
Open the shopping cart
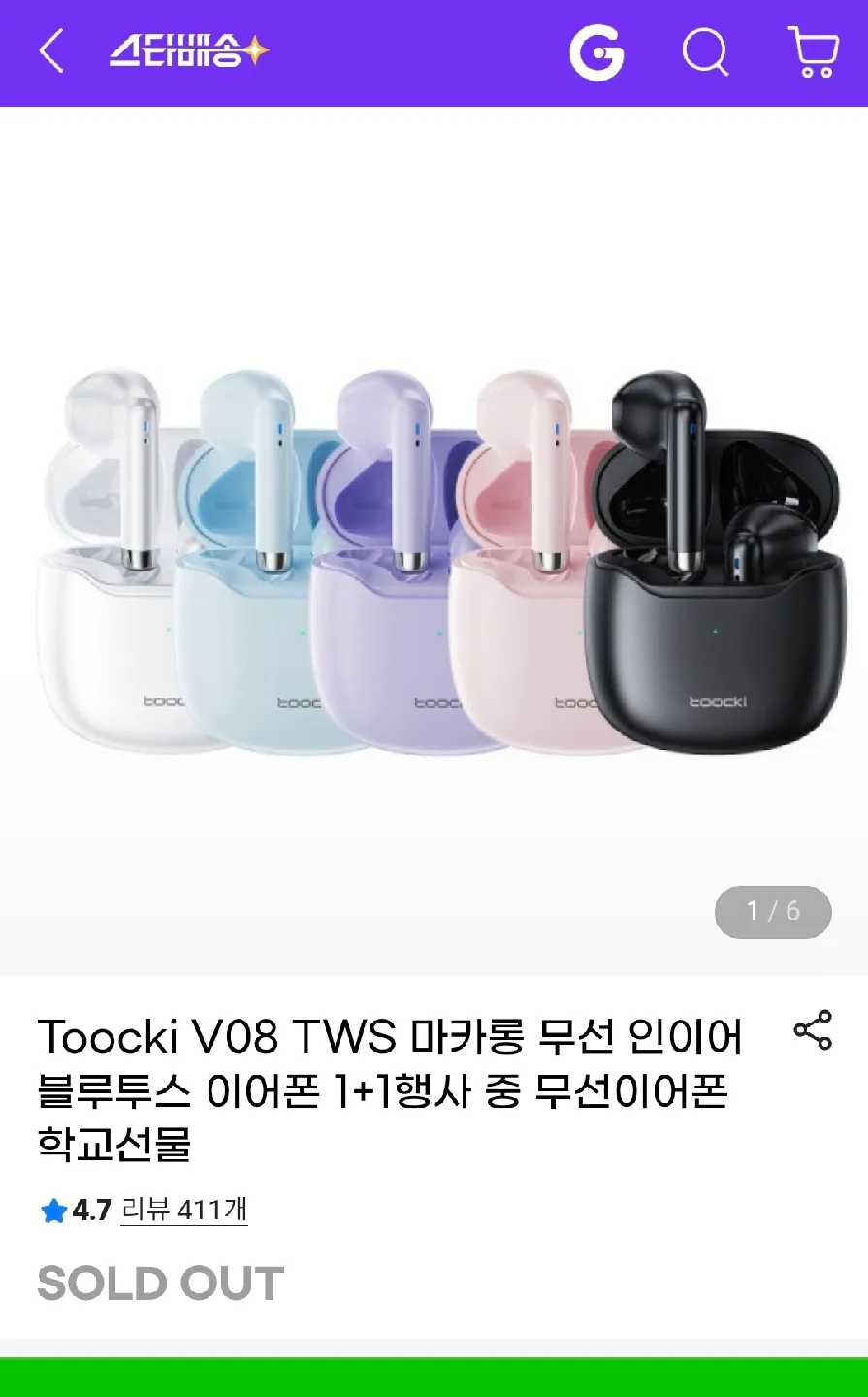click(x=813, y=51)
